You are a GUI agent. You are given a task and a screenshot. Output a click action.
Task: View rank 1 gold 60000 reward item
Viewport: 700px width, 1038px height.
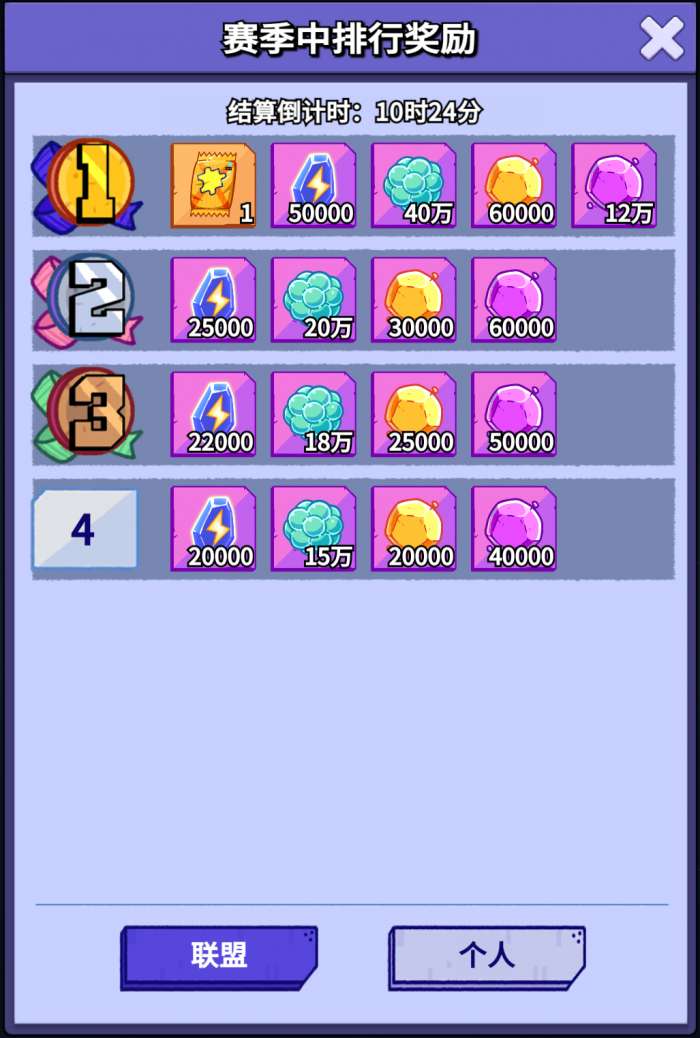click(x=513, y=186)
